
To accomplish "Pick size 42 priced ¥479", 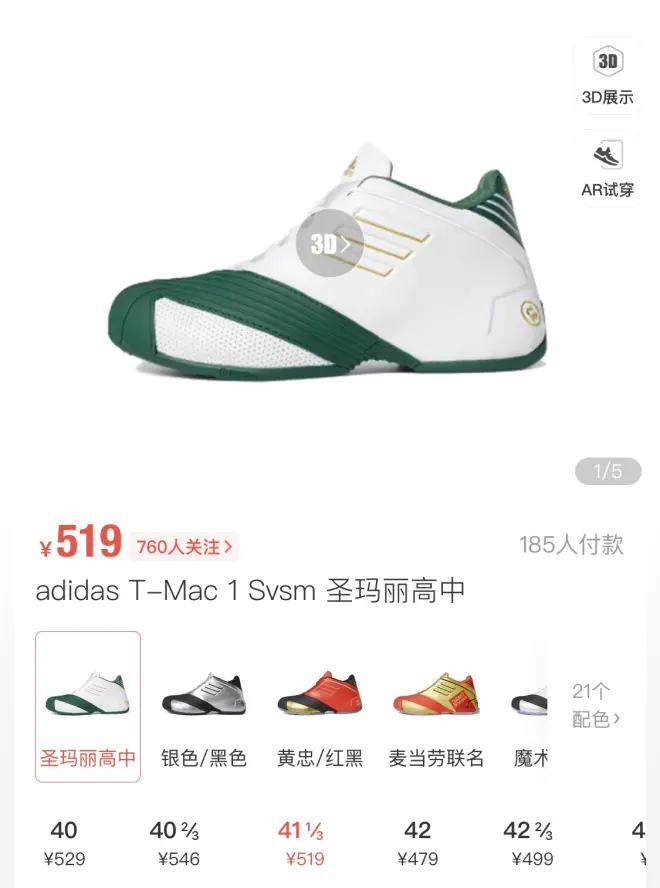I will pos(418,843).
